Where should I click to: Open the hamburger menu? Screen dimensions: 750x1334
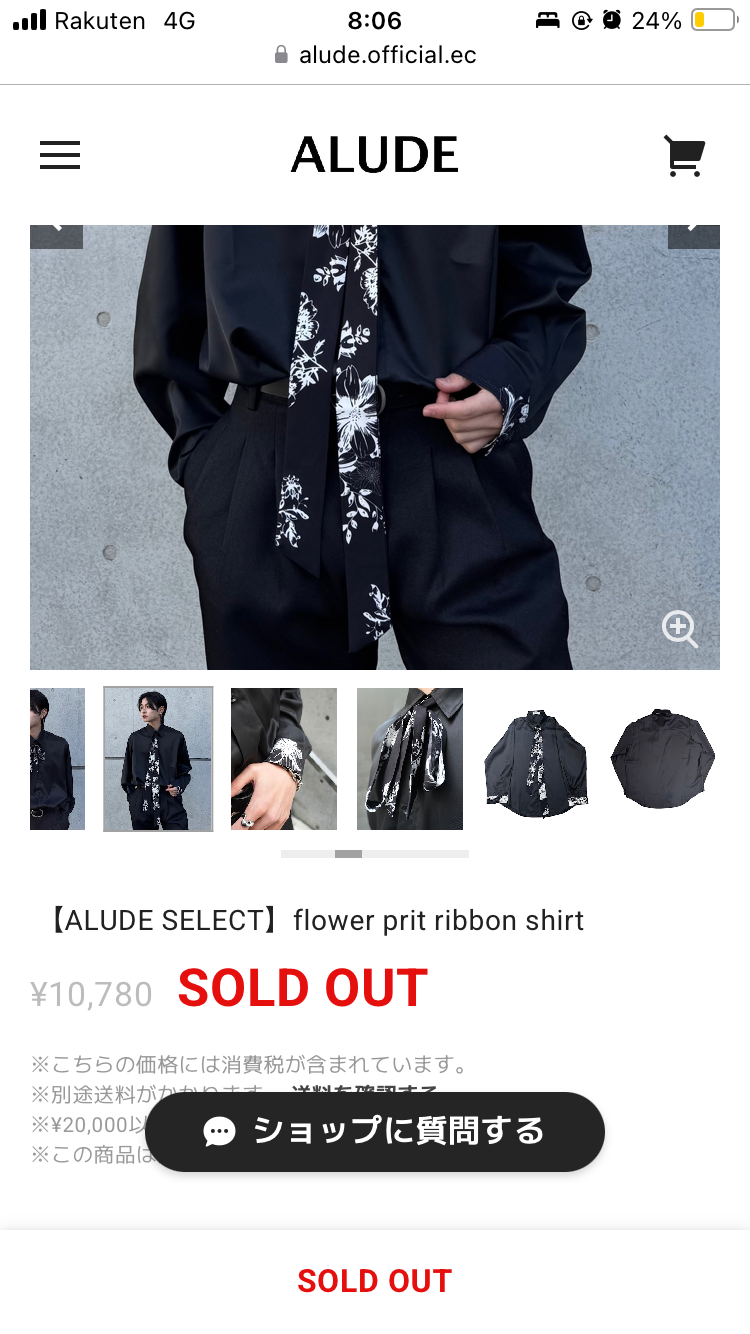(x=60, y=155)
